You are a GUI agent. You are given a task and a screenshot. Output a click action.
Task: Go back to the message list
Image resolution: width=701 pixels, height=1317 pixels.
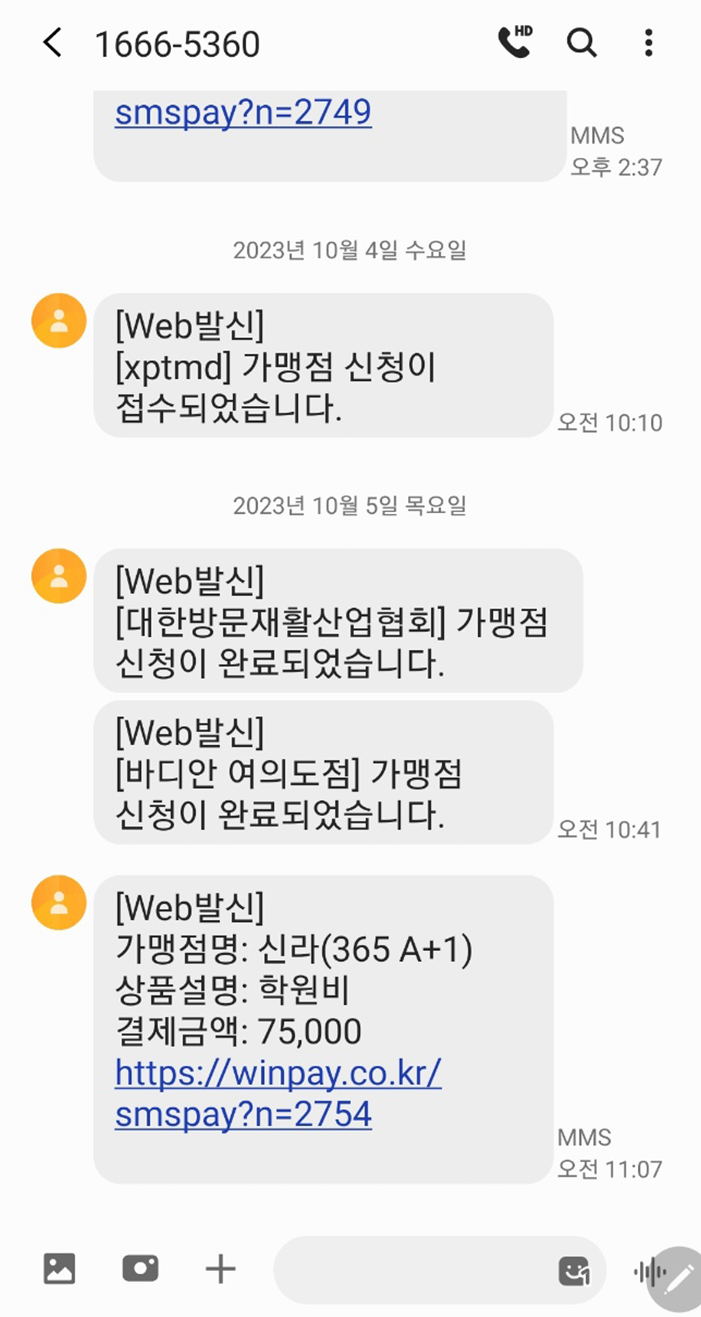click(x=52, y=43)
